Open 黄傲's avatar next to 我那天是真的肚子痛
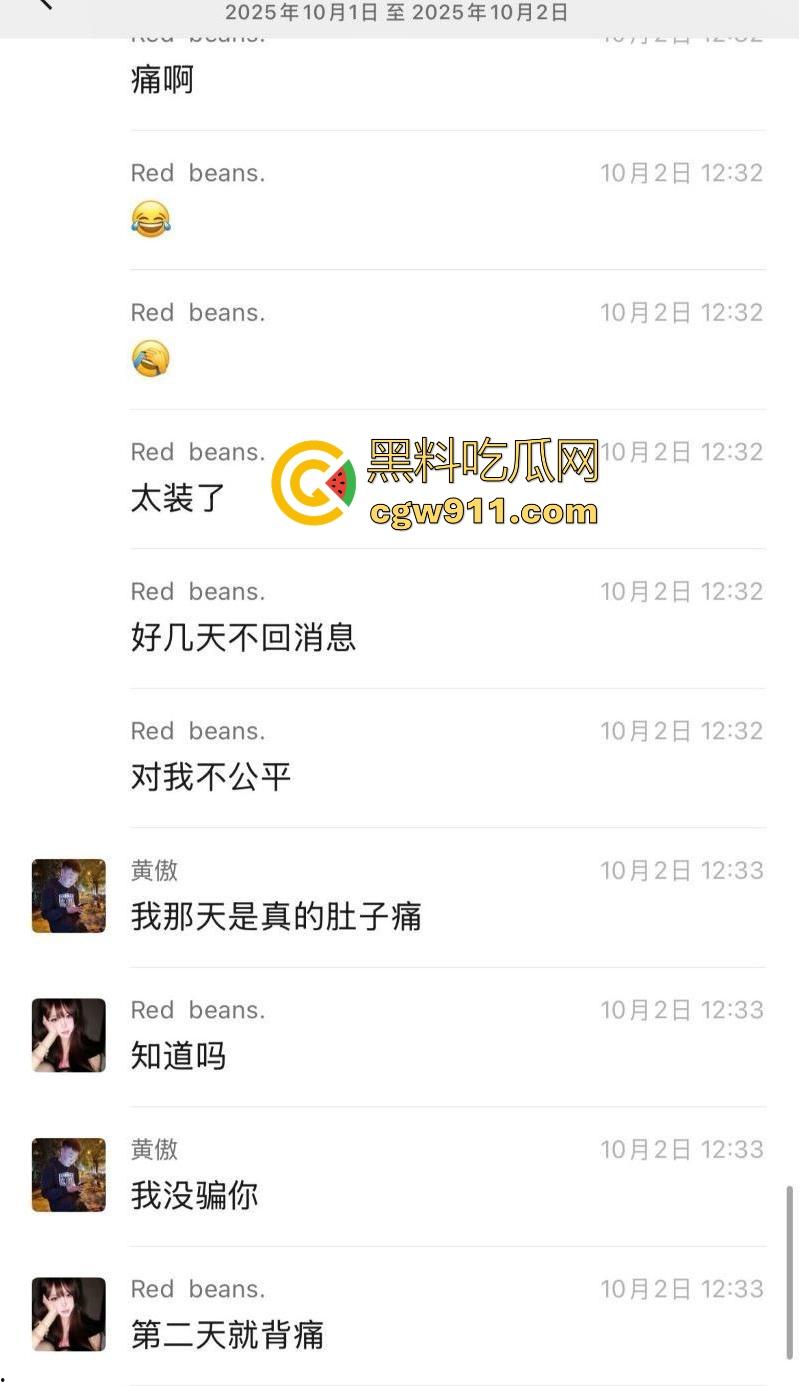Screen dimensions: 800x1386 pos(68,897)
